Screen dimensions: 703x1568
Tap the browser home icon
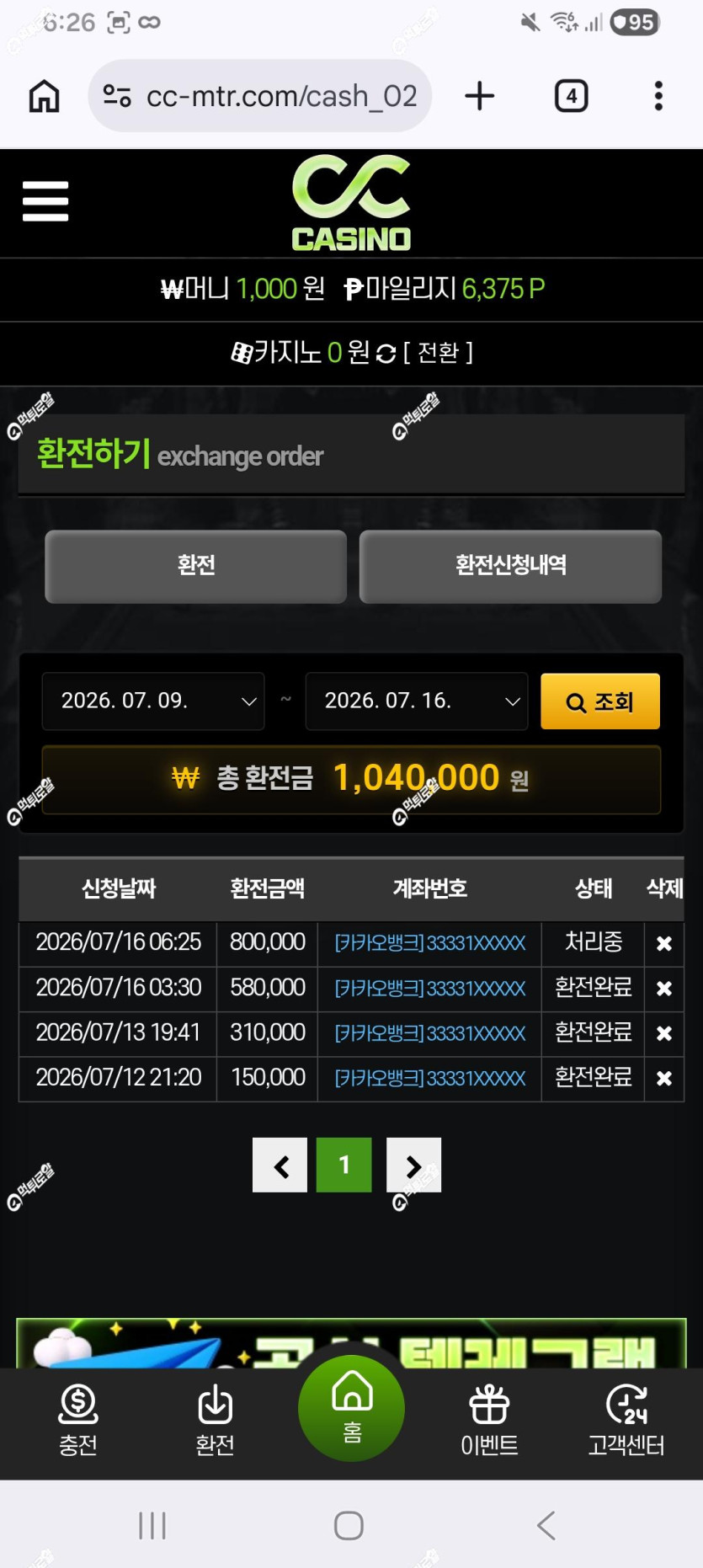point(45,96)
